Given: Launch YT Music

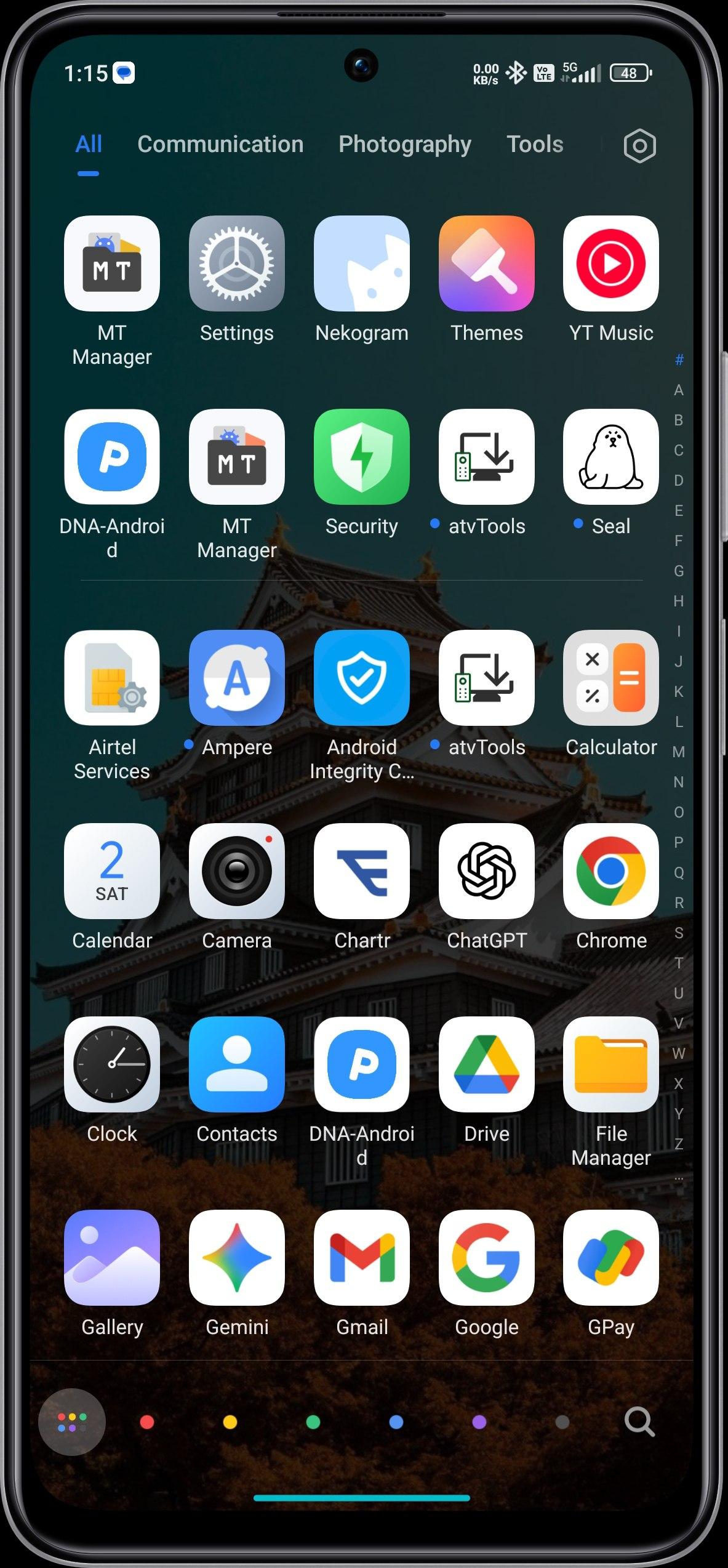Looking at the screenshot, I should pos(611,263).
